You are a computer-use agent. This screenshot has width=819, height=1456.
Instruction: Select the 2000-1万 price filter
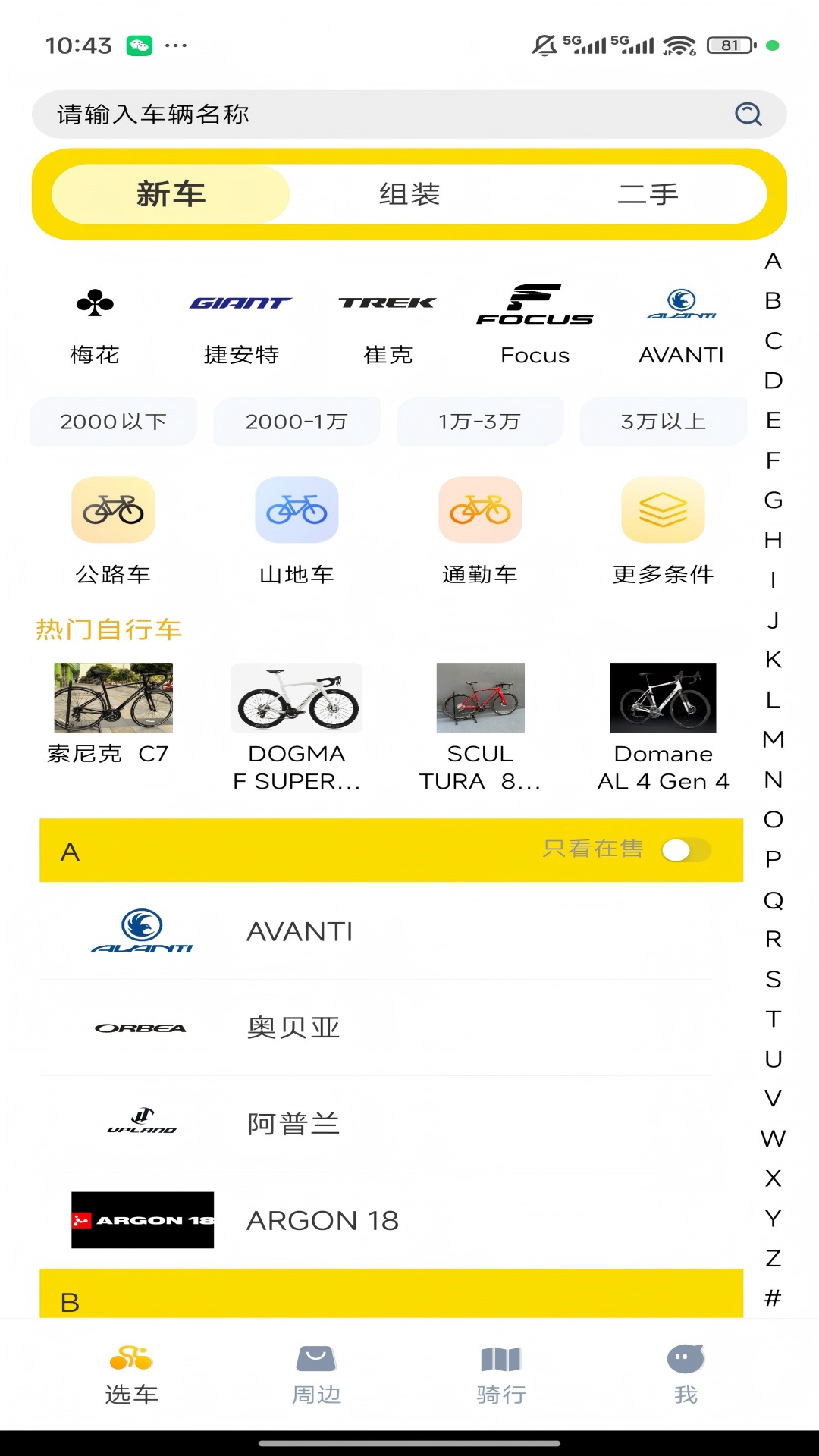click(296, 422)
